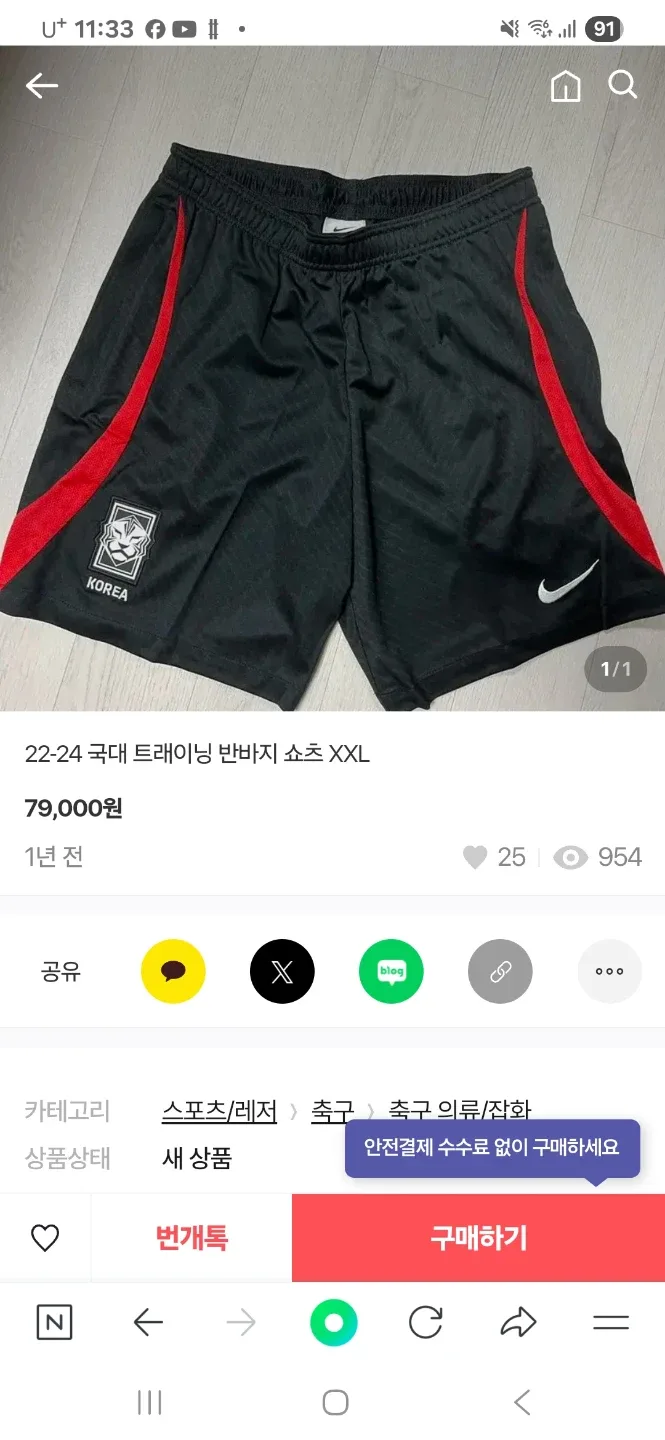This screenshot has height=1440, width=665.
Task: Open the Korea shorts product photo
Action: click(x=332, y=400)
